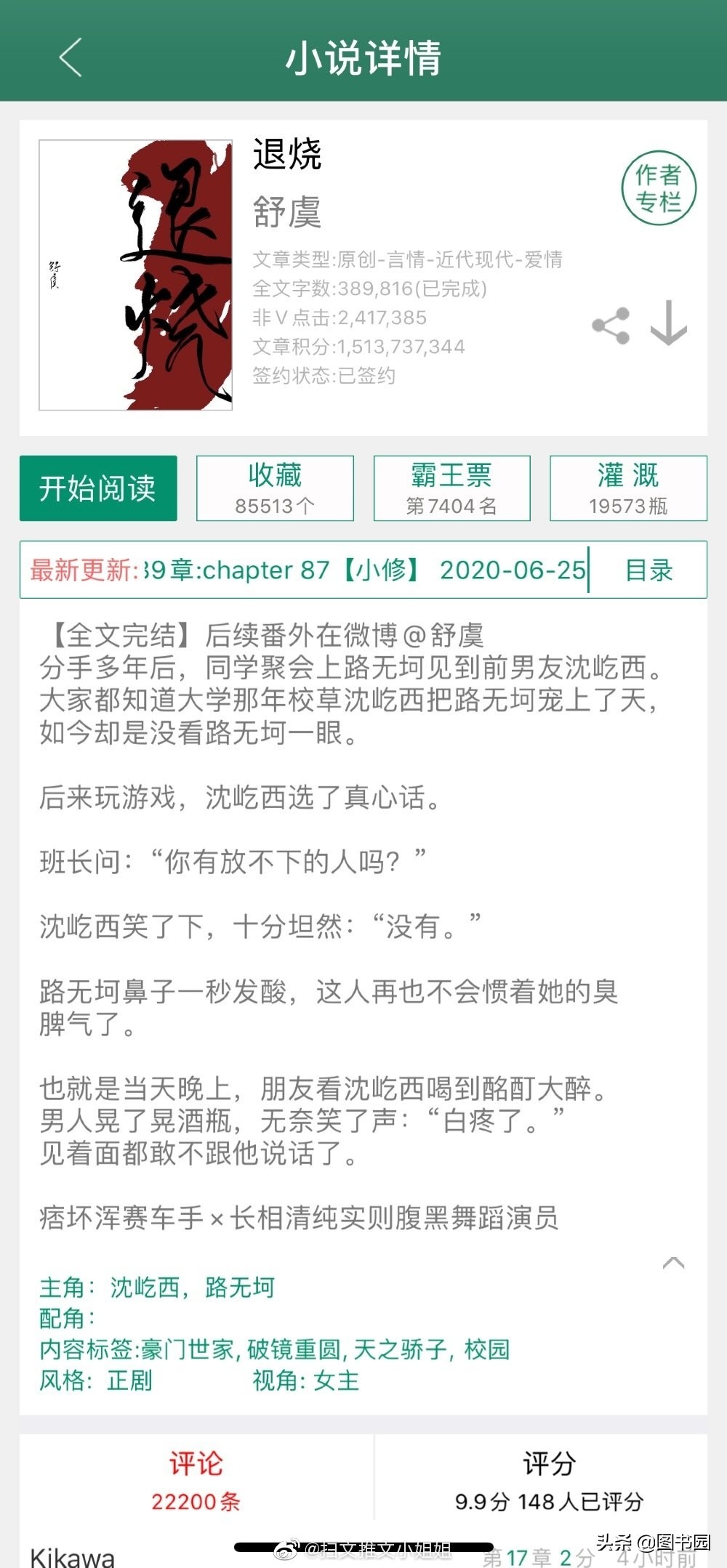This screenshot has height=1568, width=727.
Task: Collapse the synopsis with the up chevron
Action: 673,1262
